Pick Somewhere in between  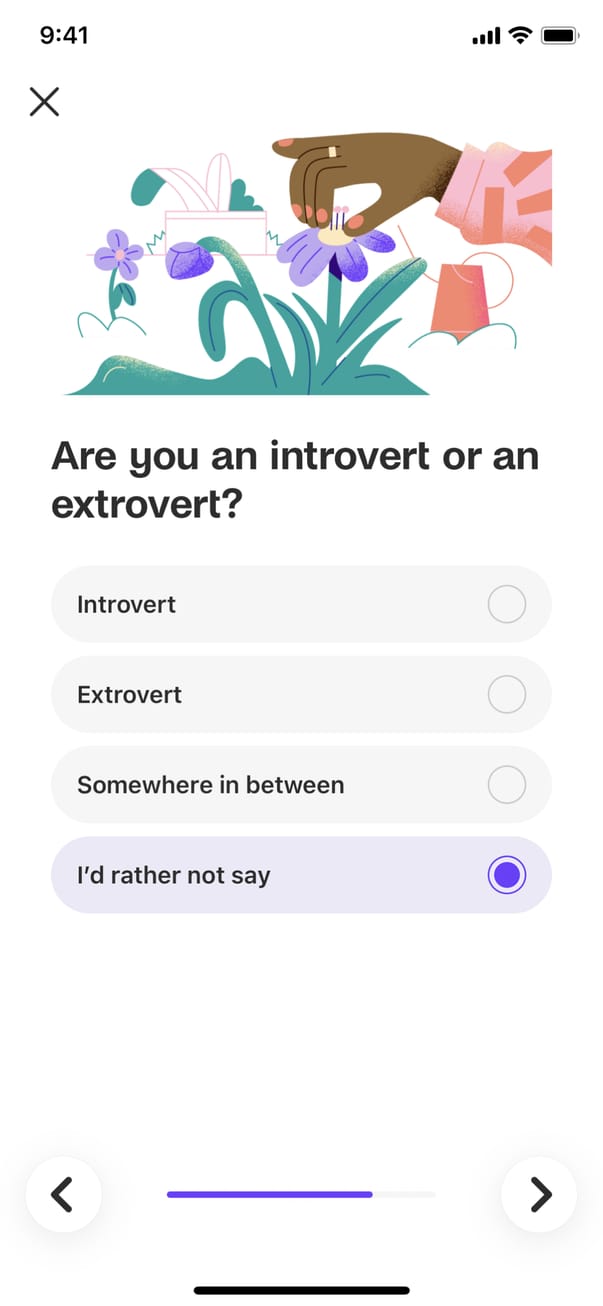coord(300,785)
